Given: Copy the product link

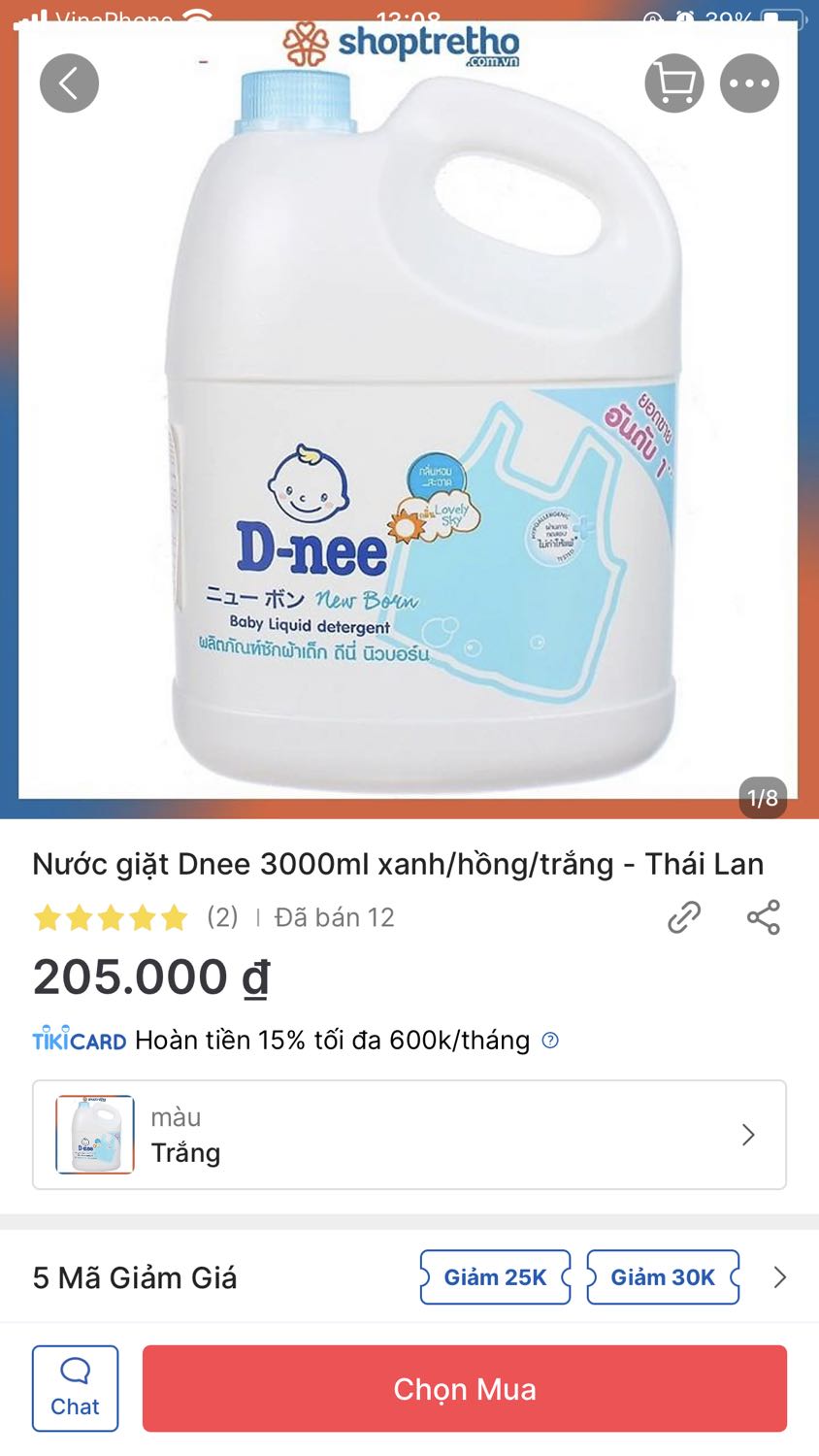Looking at the screenshot, I should [x=685, y=916].
